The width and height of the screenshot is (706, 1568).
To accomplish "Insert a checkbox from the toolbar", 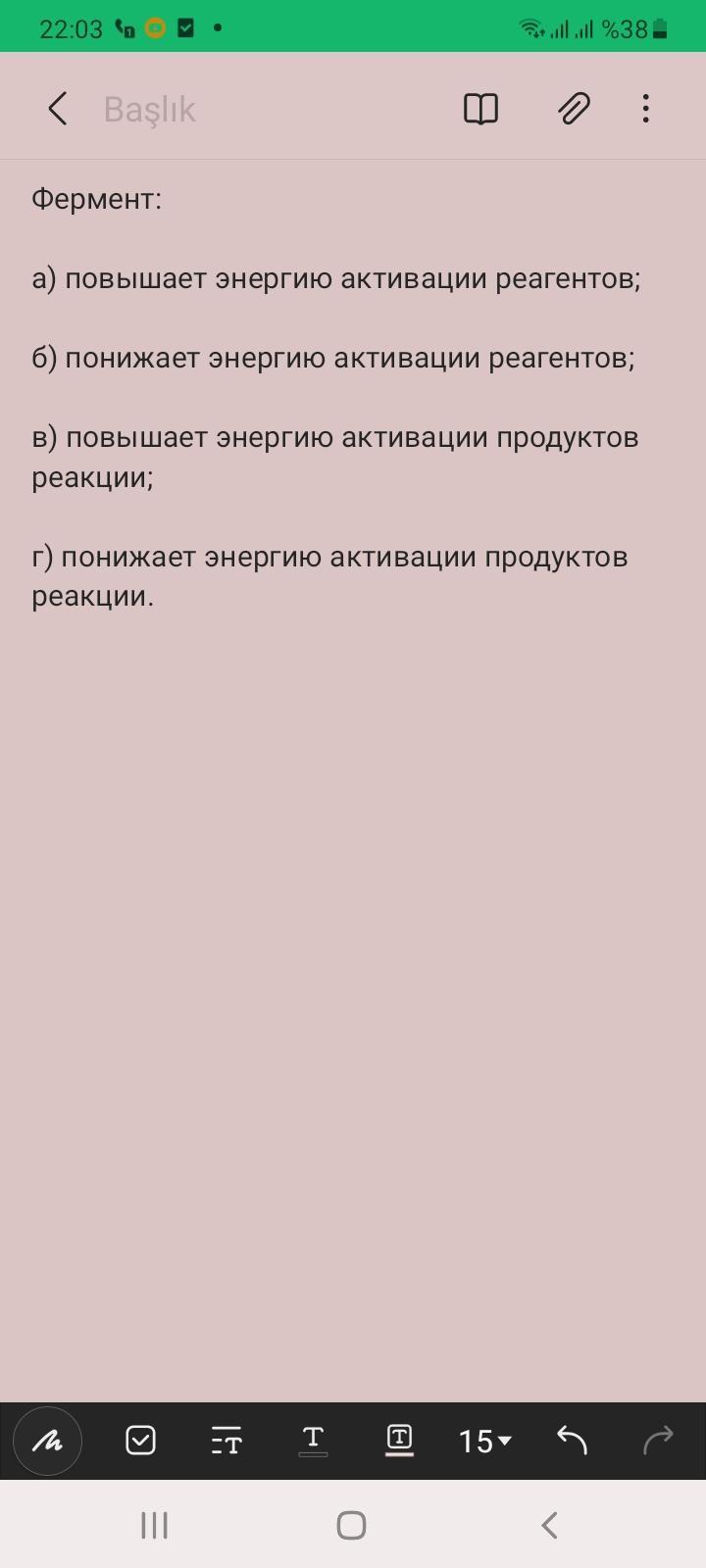I will tap(141, 1441).
